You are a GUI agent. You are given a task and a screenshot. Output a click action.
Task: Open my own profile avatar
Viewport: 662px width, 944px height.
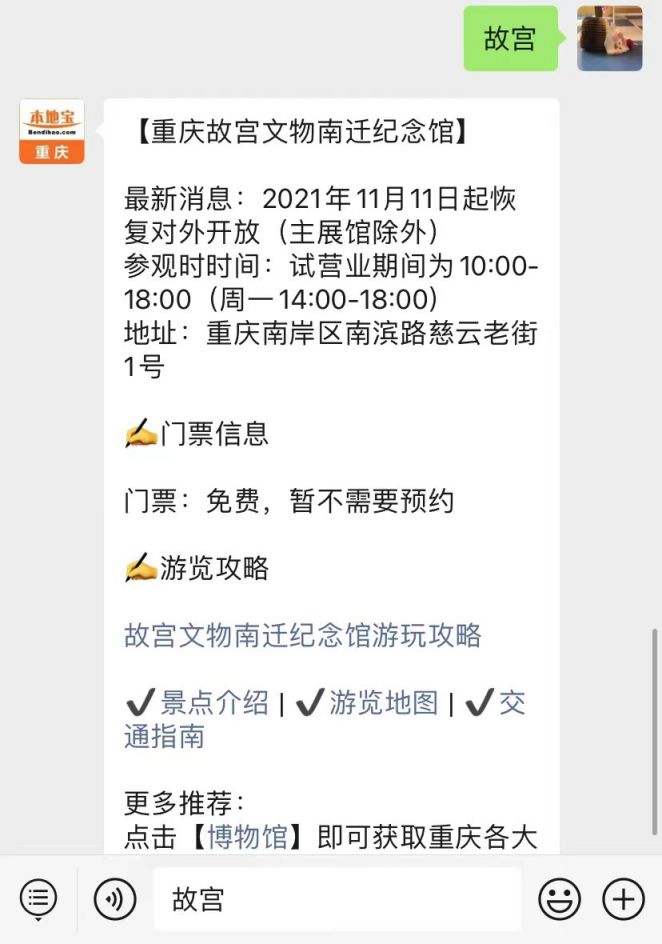pyautogui.click(x=609, y=38)
